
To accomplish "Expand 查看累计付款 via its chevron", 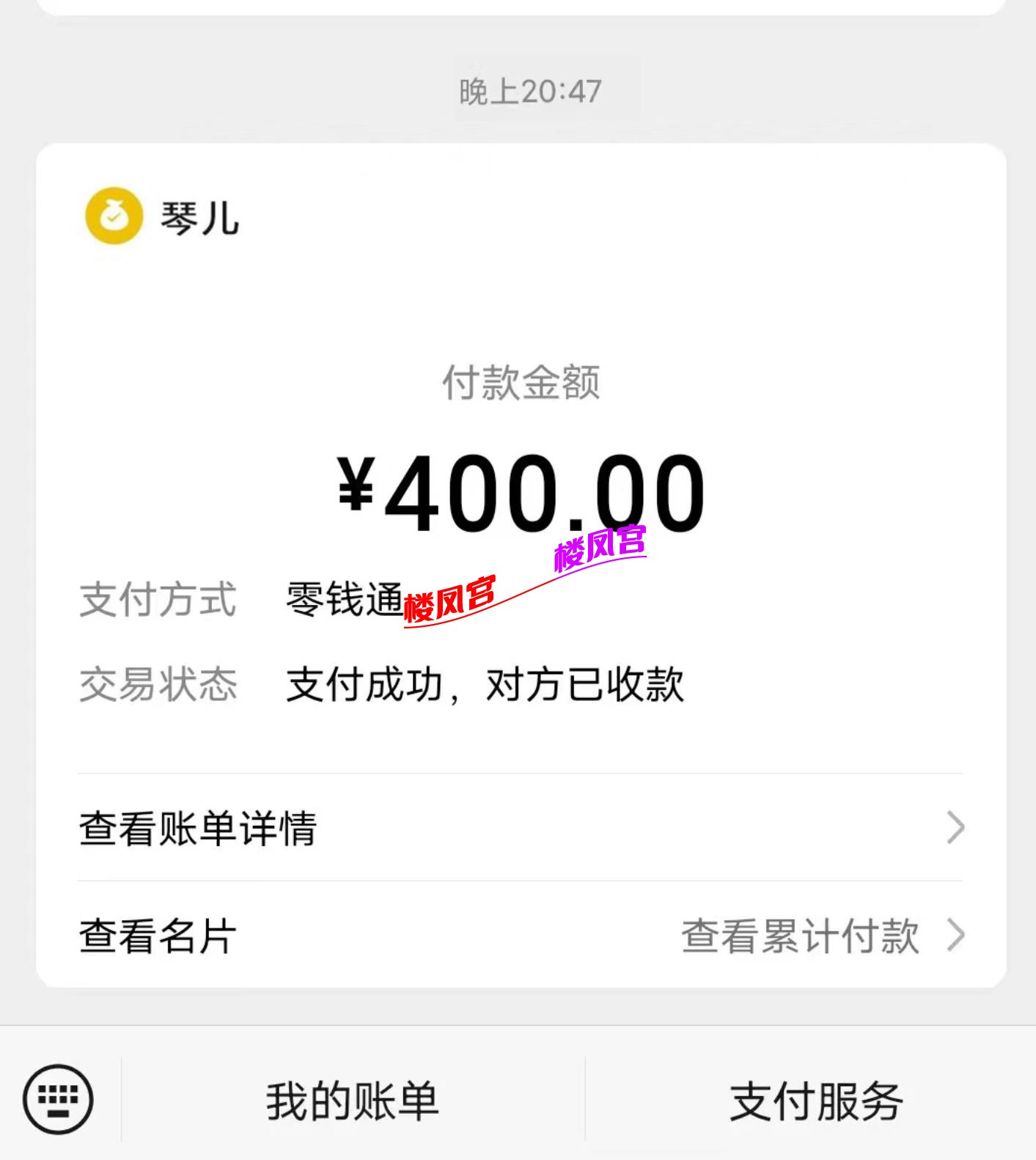I will tap(955, 936).
